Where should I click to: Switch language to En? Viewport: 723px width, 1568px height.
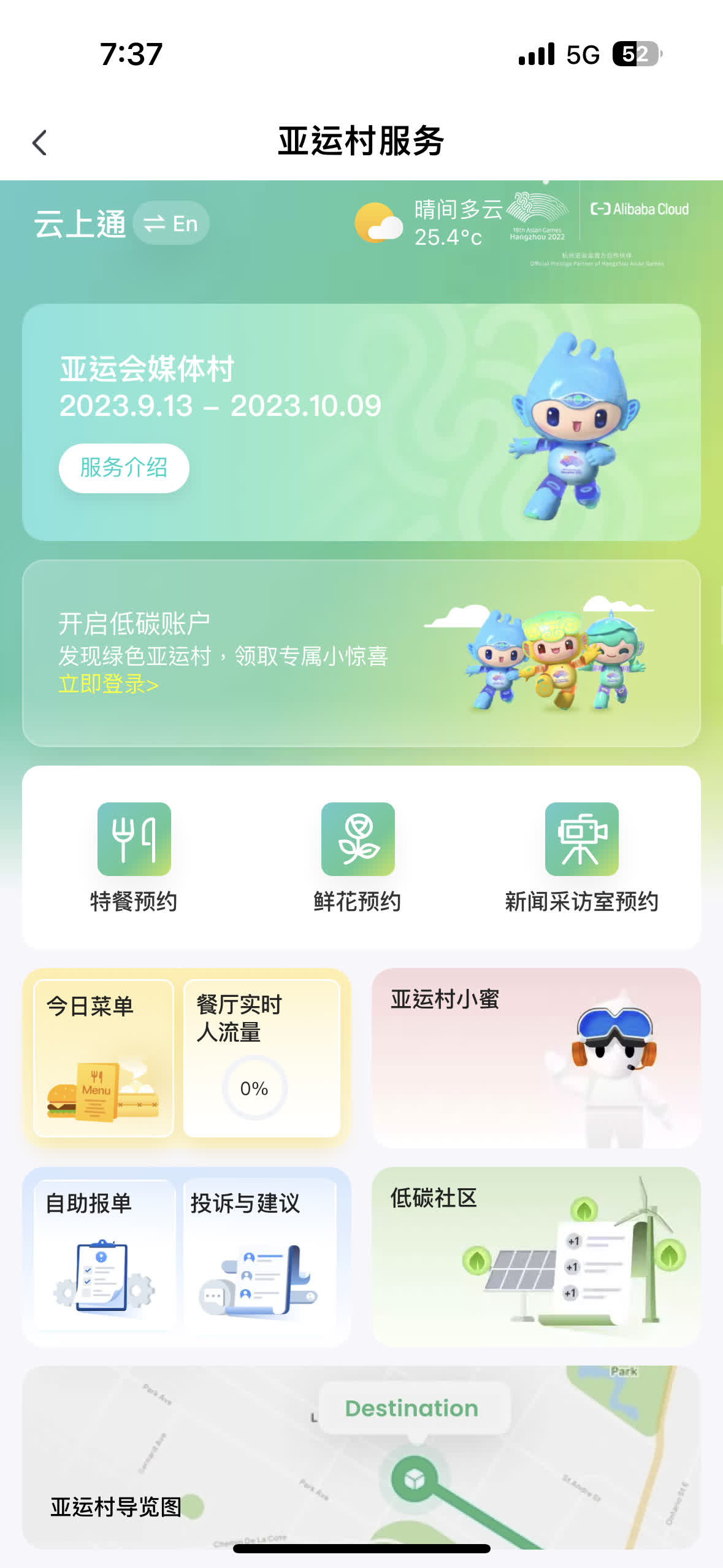click(170, 223)
